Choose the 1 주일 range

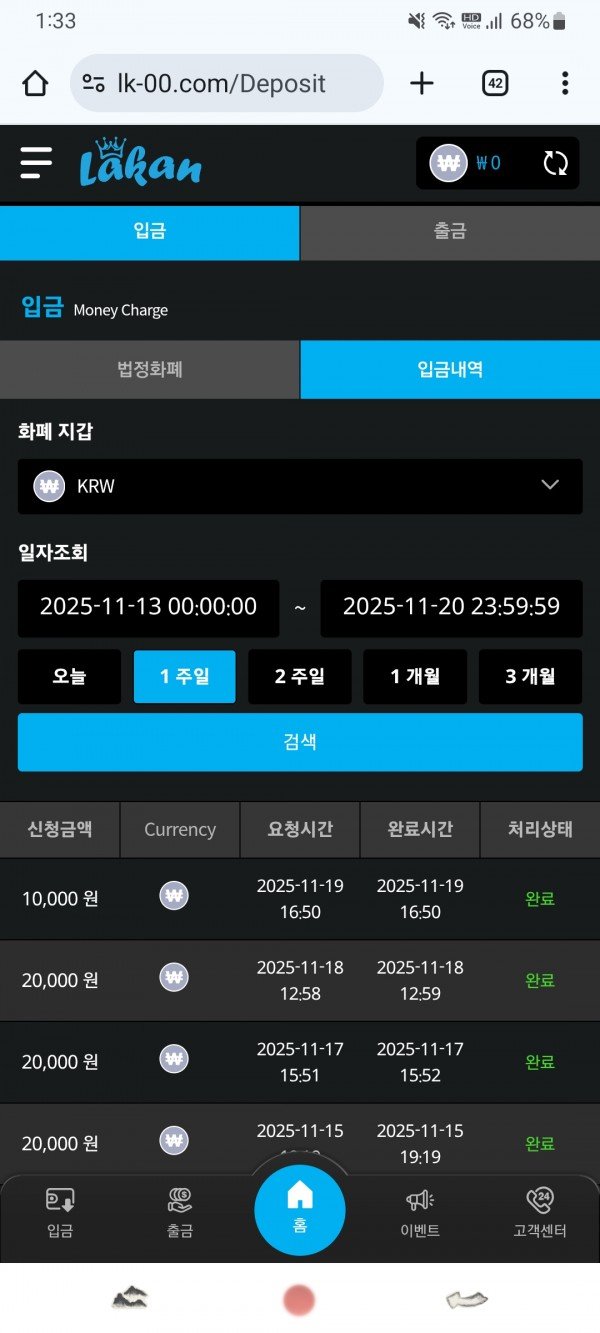pos(185,677)
